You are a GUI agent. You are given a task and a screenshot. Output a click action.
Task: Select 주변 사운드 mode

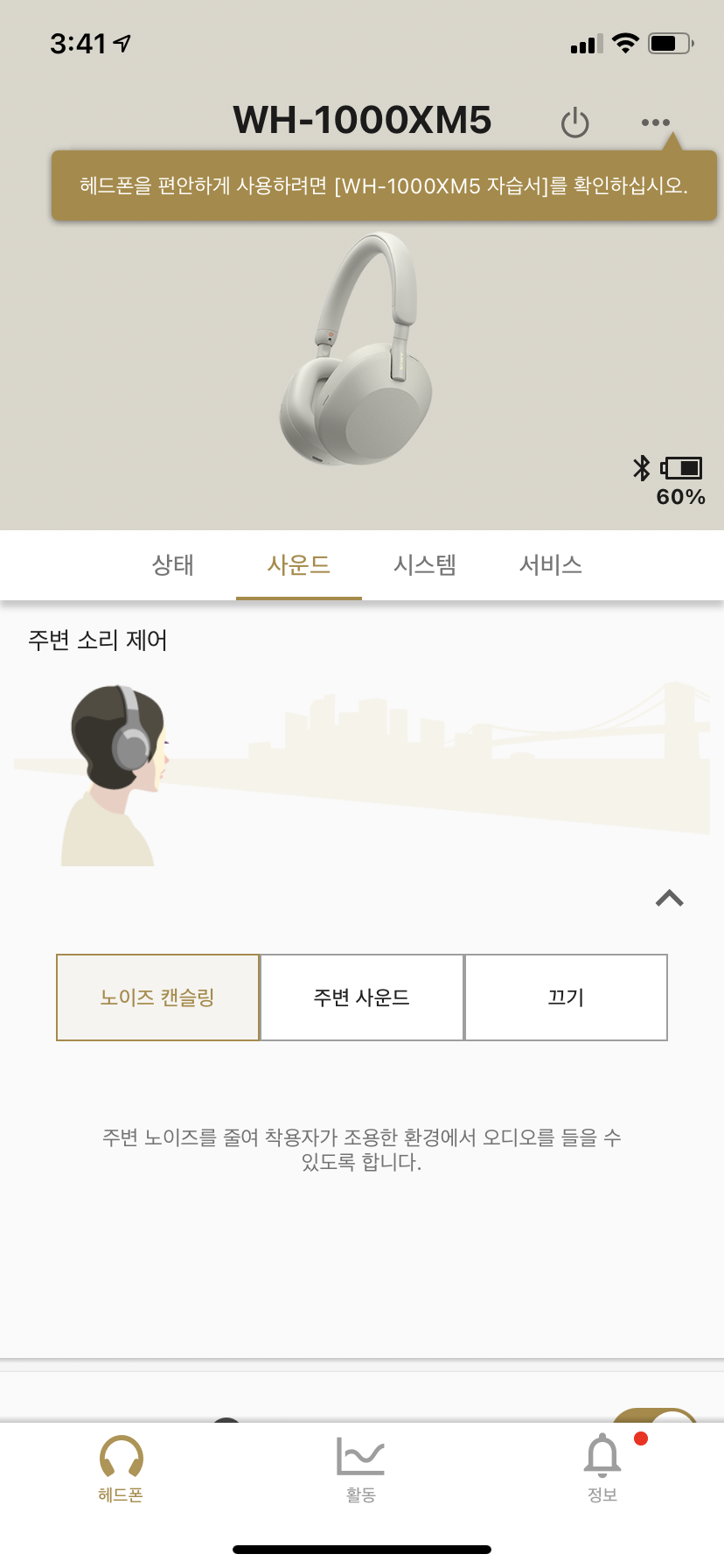tap(362, 997)
